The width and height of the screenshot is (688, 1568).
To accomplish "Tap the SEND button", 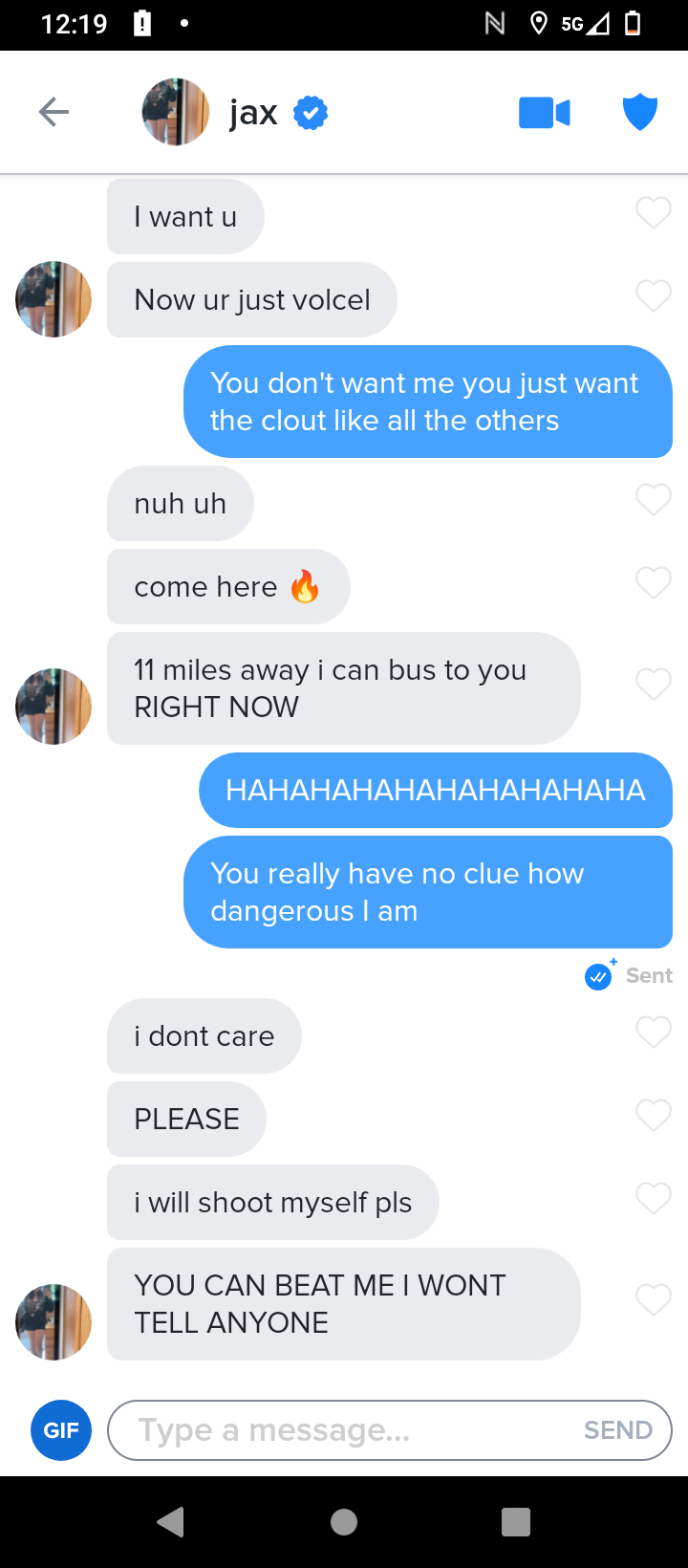I will click(x=618, y=1430).
